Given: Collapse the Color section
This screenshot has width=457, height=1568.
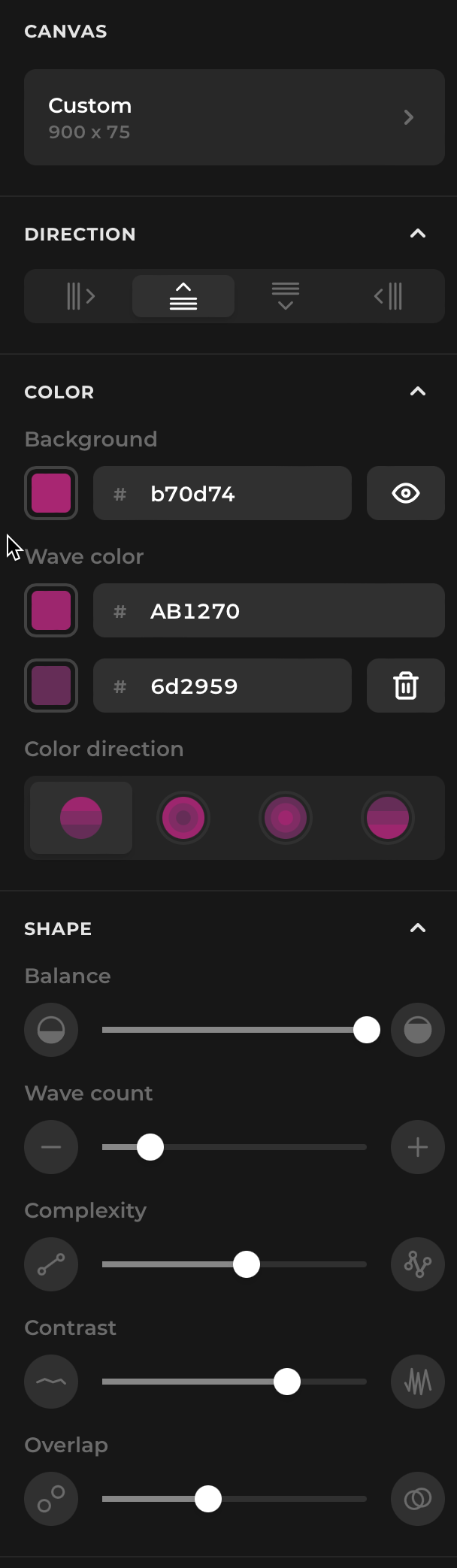Looking at the screenshot, I should click(417, 392).
